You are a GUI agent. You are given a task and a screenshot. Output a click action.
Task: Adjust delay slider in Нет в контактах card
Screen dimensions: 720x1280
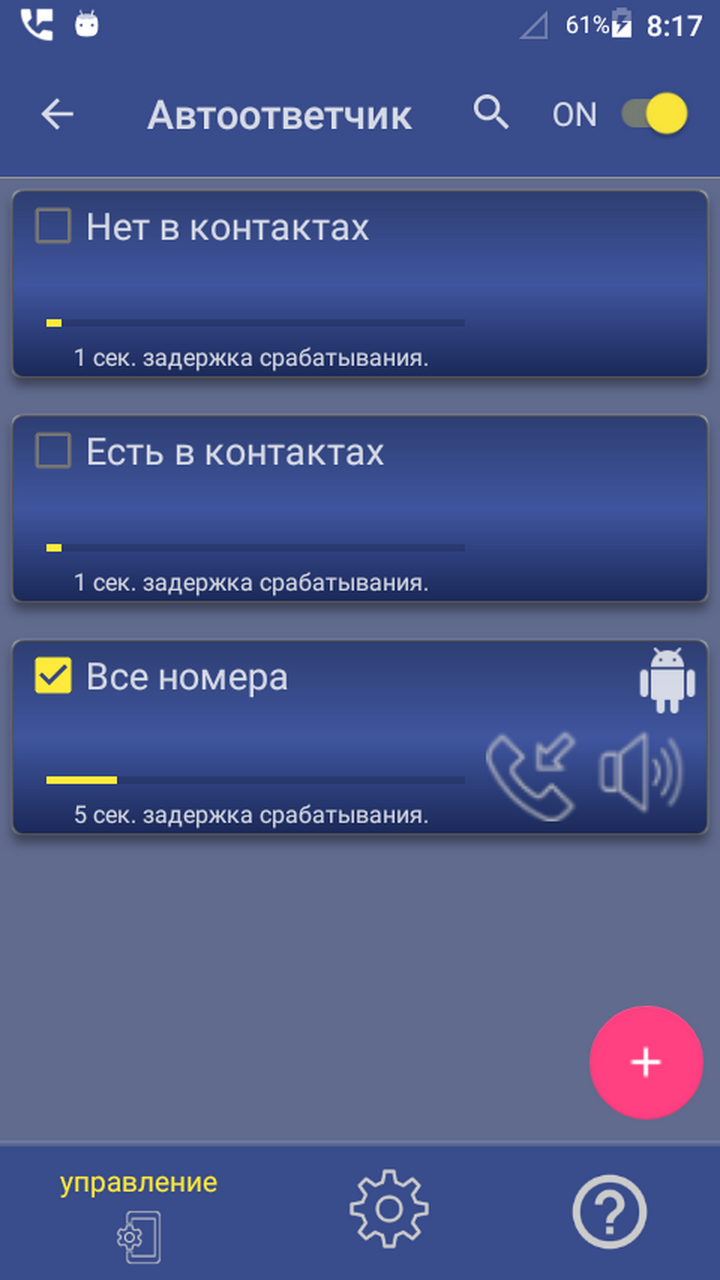pyautogui.click(x=255, y=323)
